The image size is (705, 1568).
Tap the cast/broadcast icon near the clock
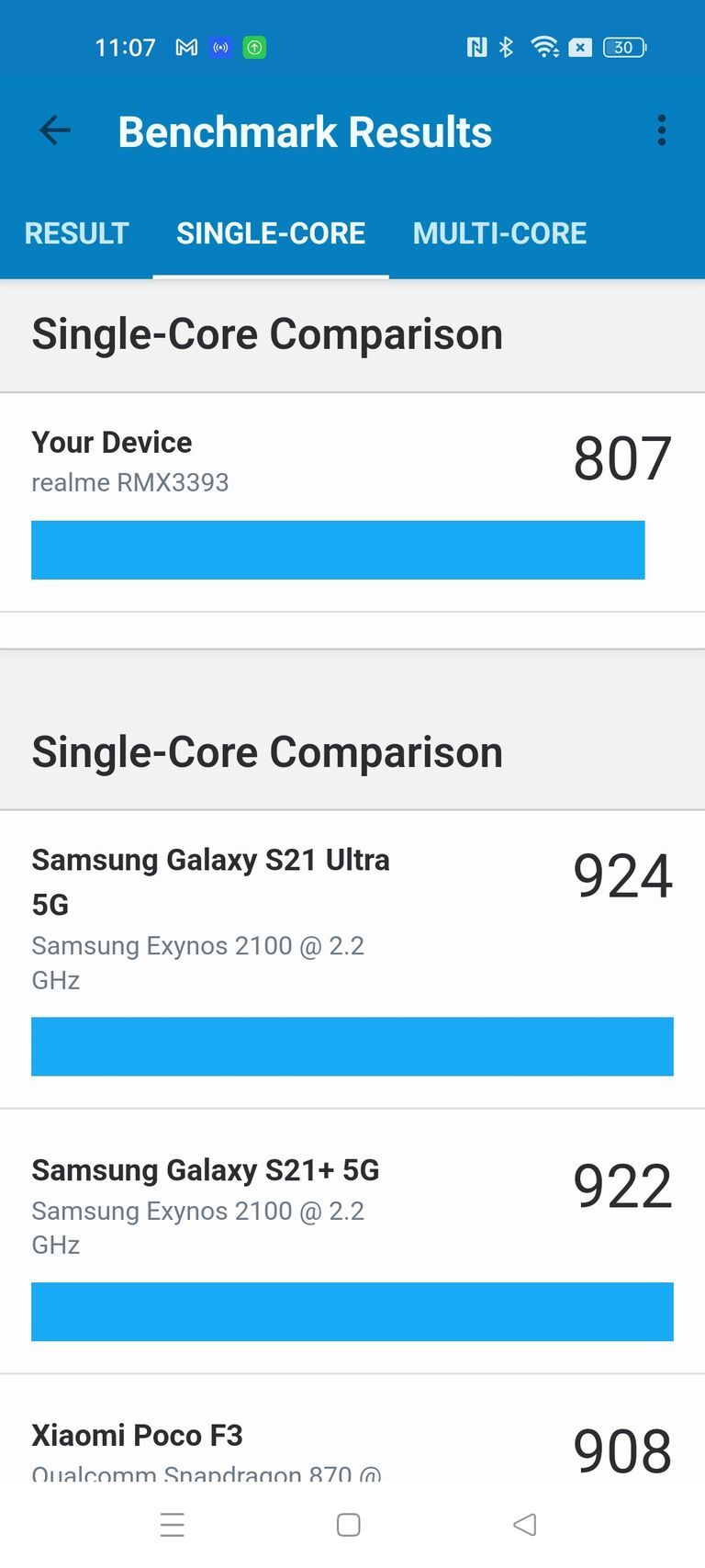click(x=220, y=47)
